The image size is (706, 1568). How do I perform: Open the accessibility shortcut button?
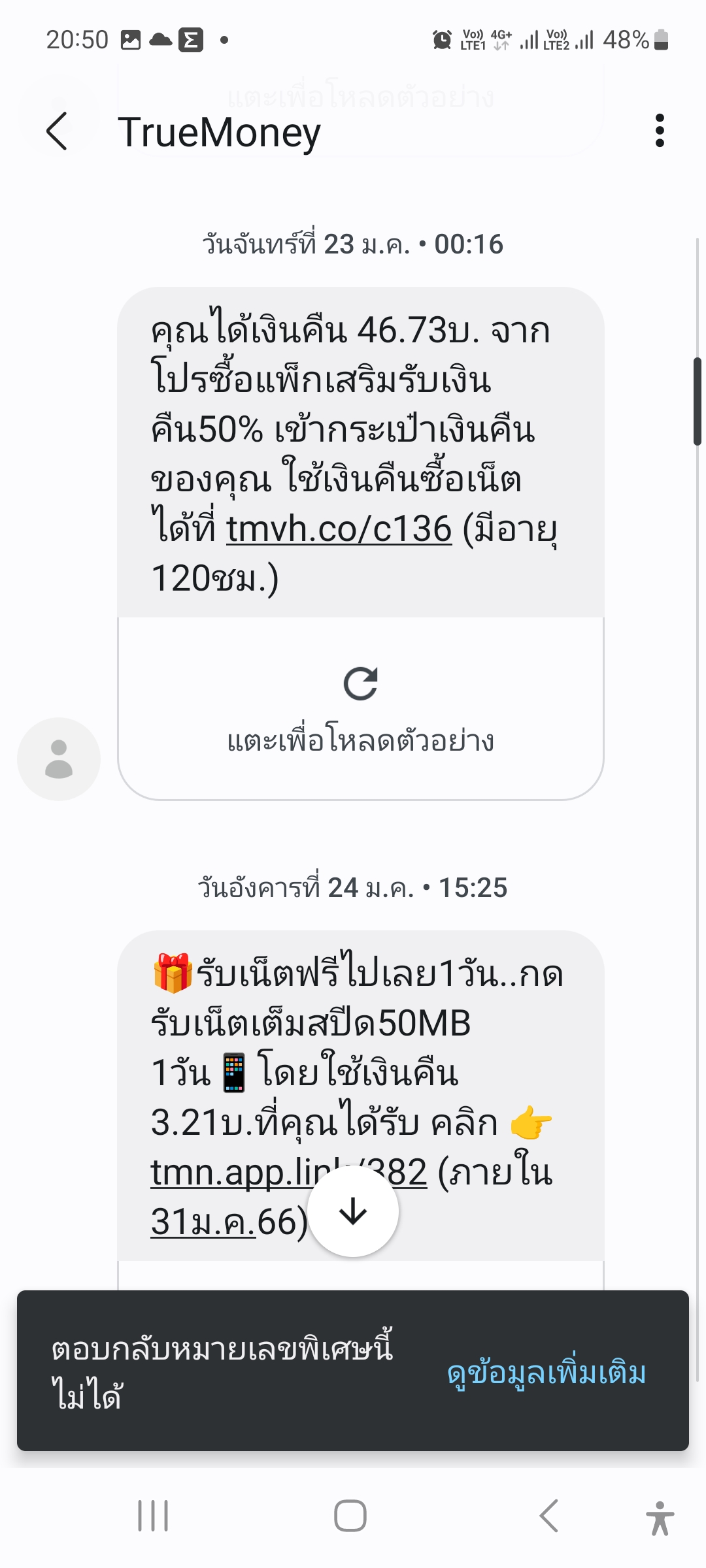pos(660,1517)
